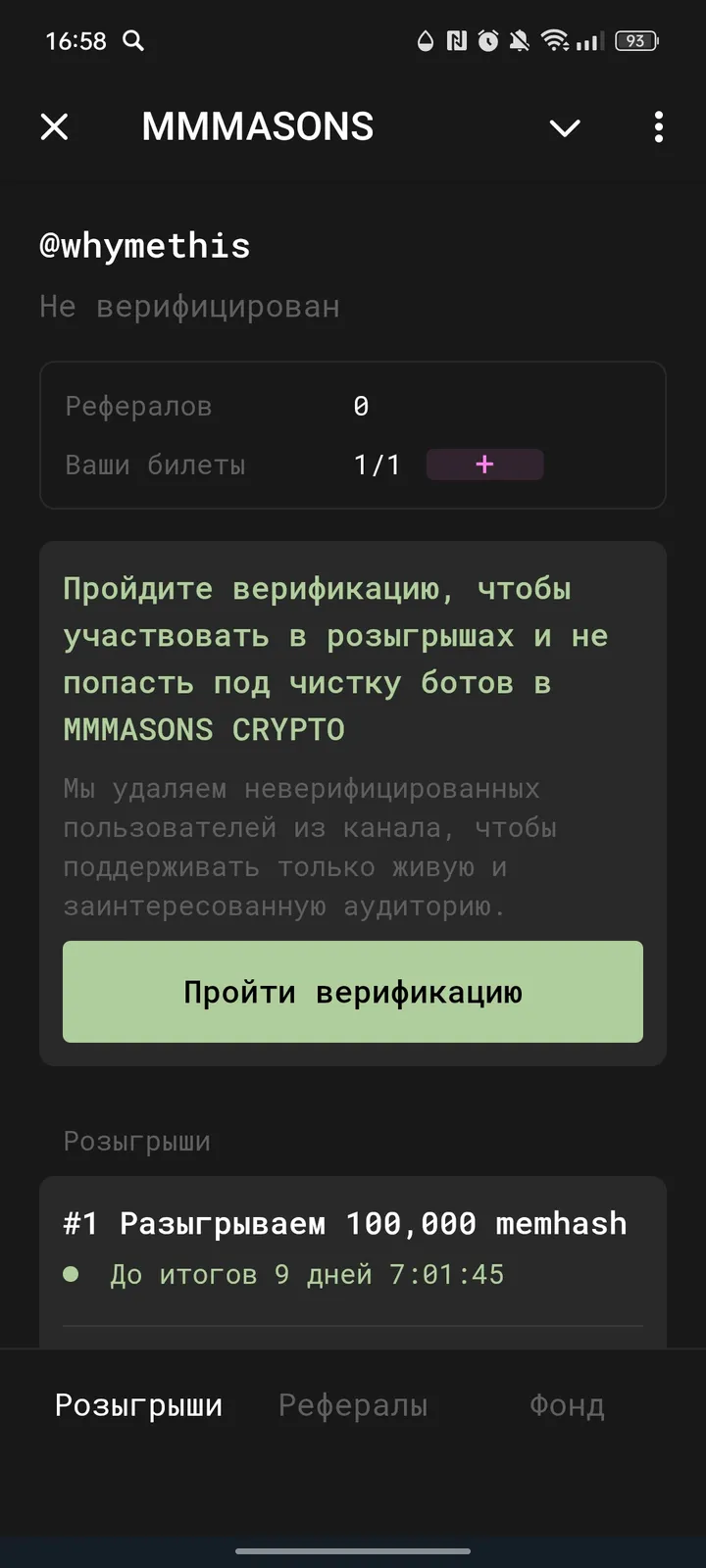Close the MMMASONS mini app with X
The image size is (706, 1568).
click(x=55, y=127)
